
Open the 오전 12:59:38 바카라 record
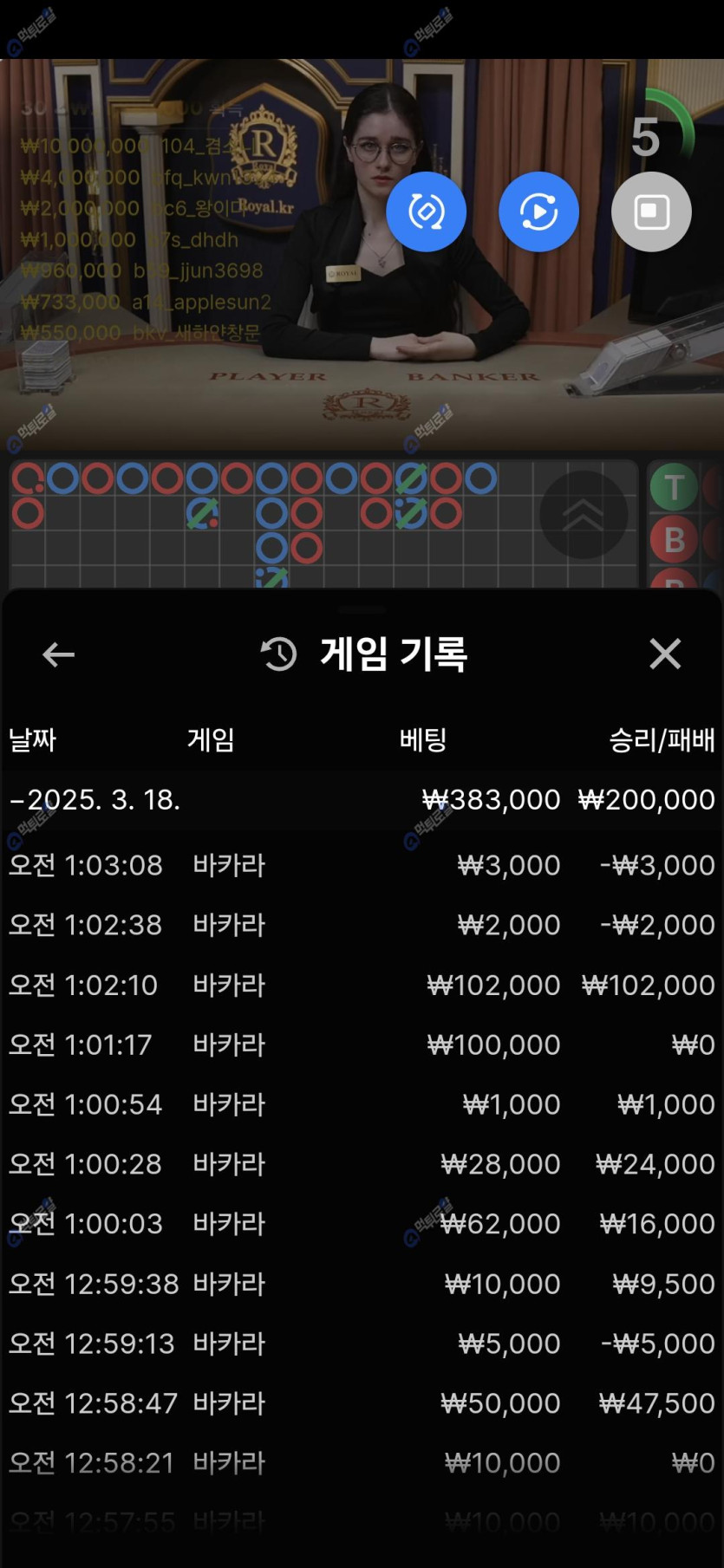[x=362, y=1284]
